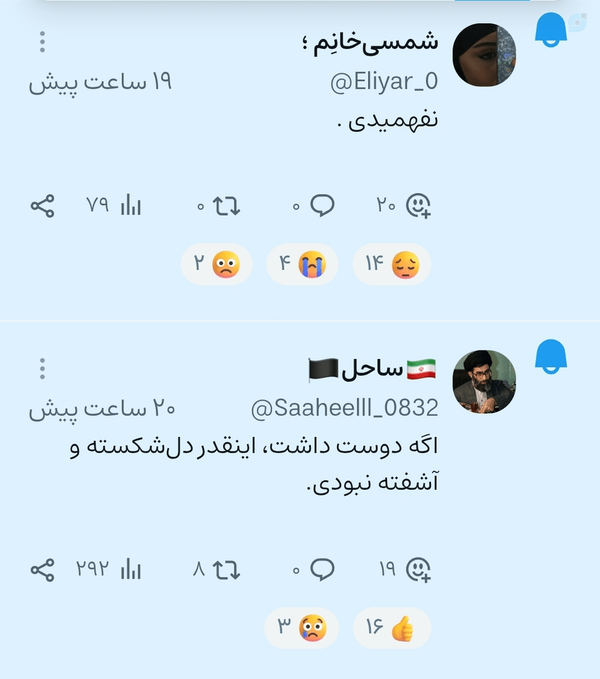Select the pensive face reaction with ۱۴
600x679 pixels.
(392, 264)
